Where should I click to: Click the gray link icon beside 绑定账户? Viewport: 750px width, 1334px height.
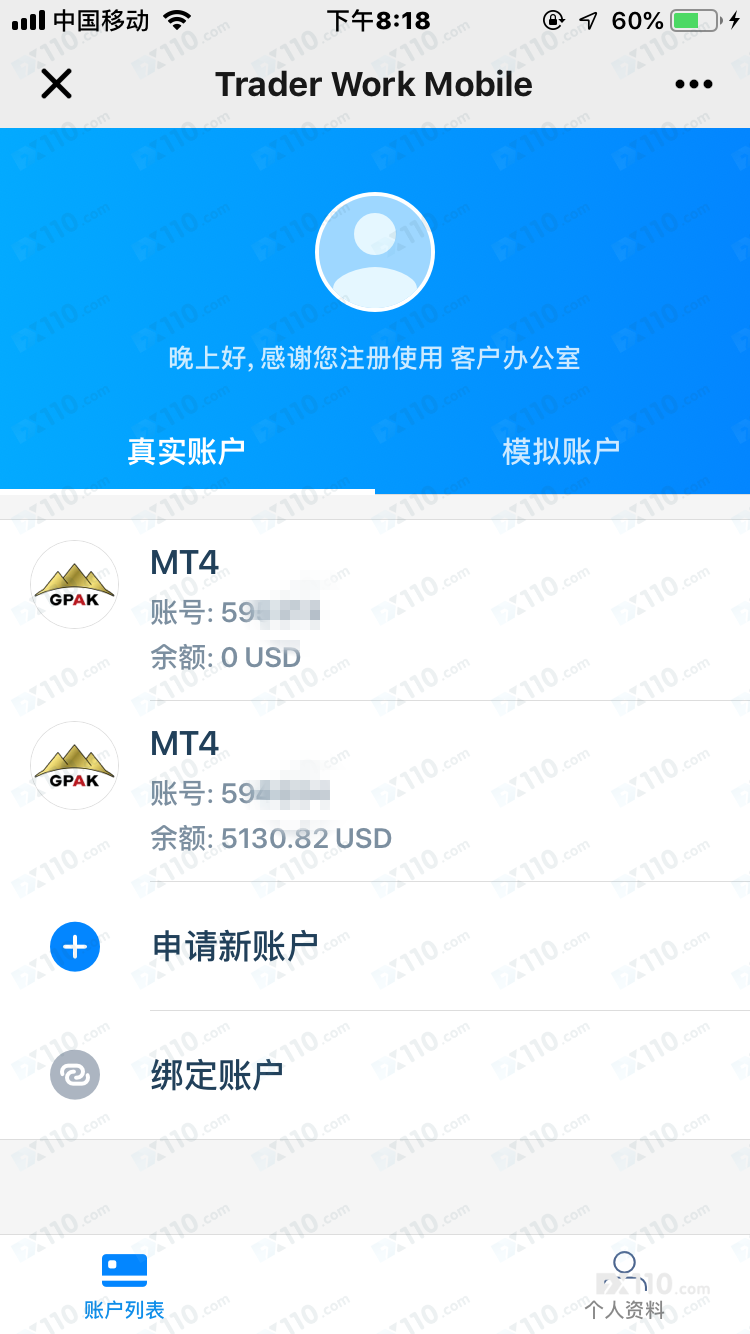[x=74, y=1075]
